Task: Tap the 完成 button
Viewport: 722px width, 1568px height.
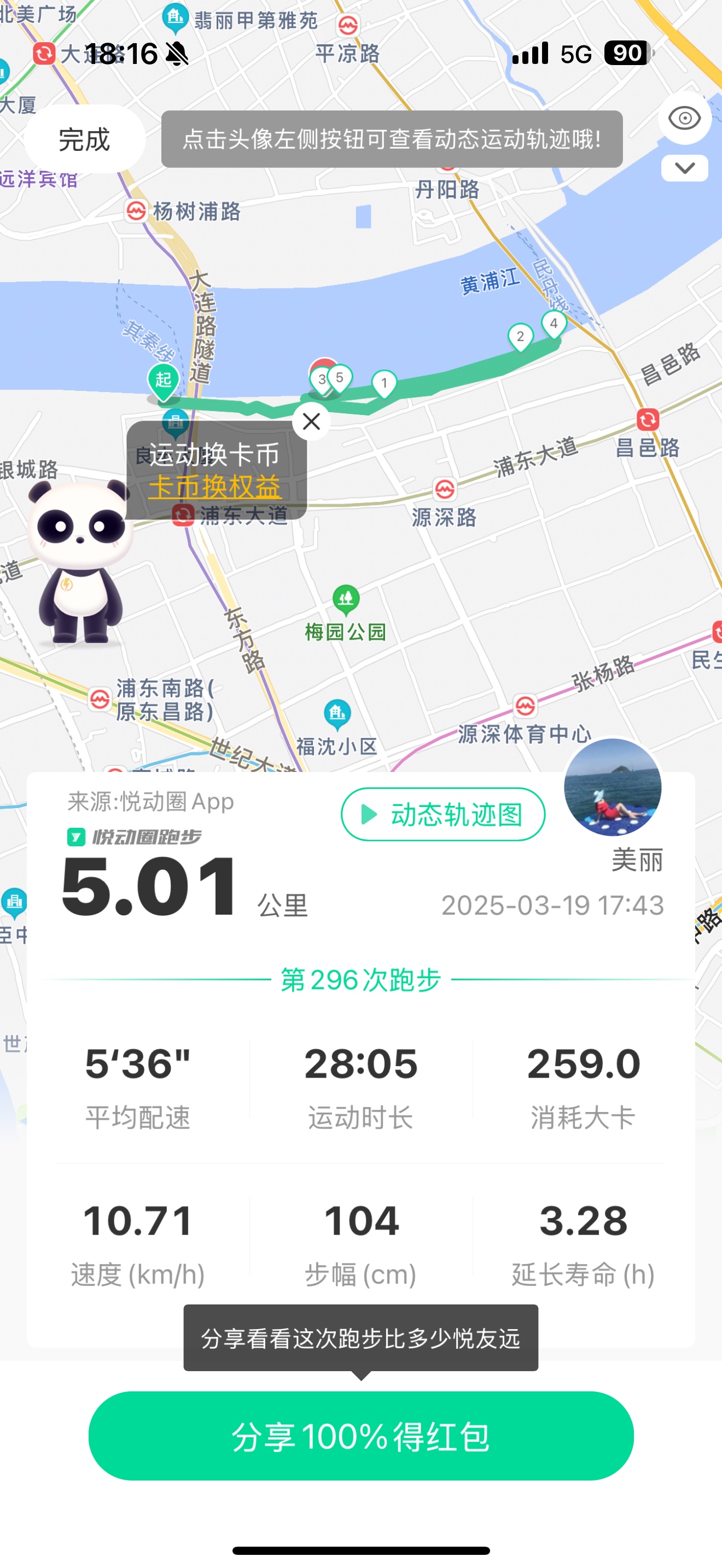Action: point(84,139)
